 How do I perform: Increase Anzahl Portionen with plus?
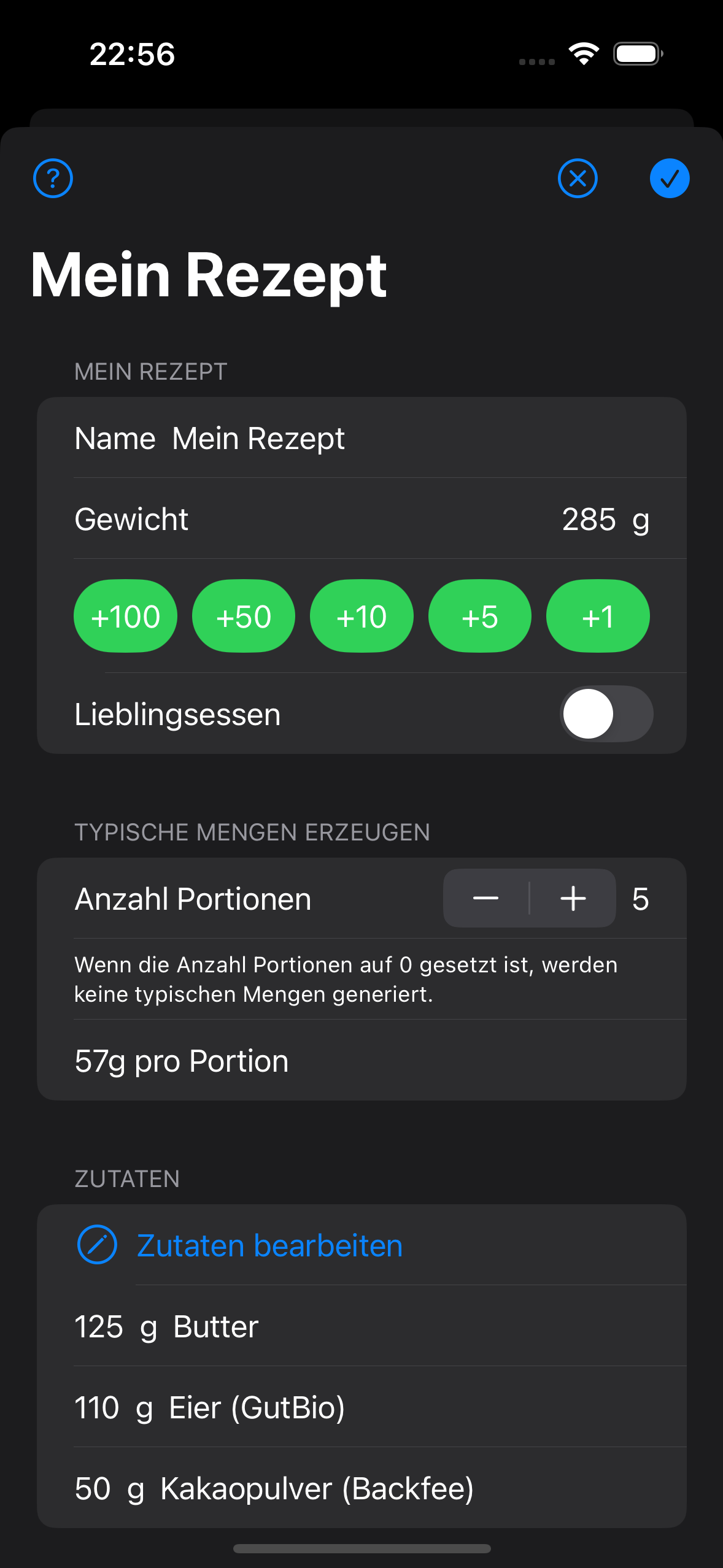coord(573,898)
